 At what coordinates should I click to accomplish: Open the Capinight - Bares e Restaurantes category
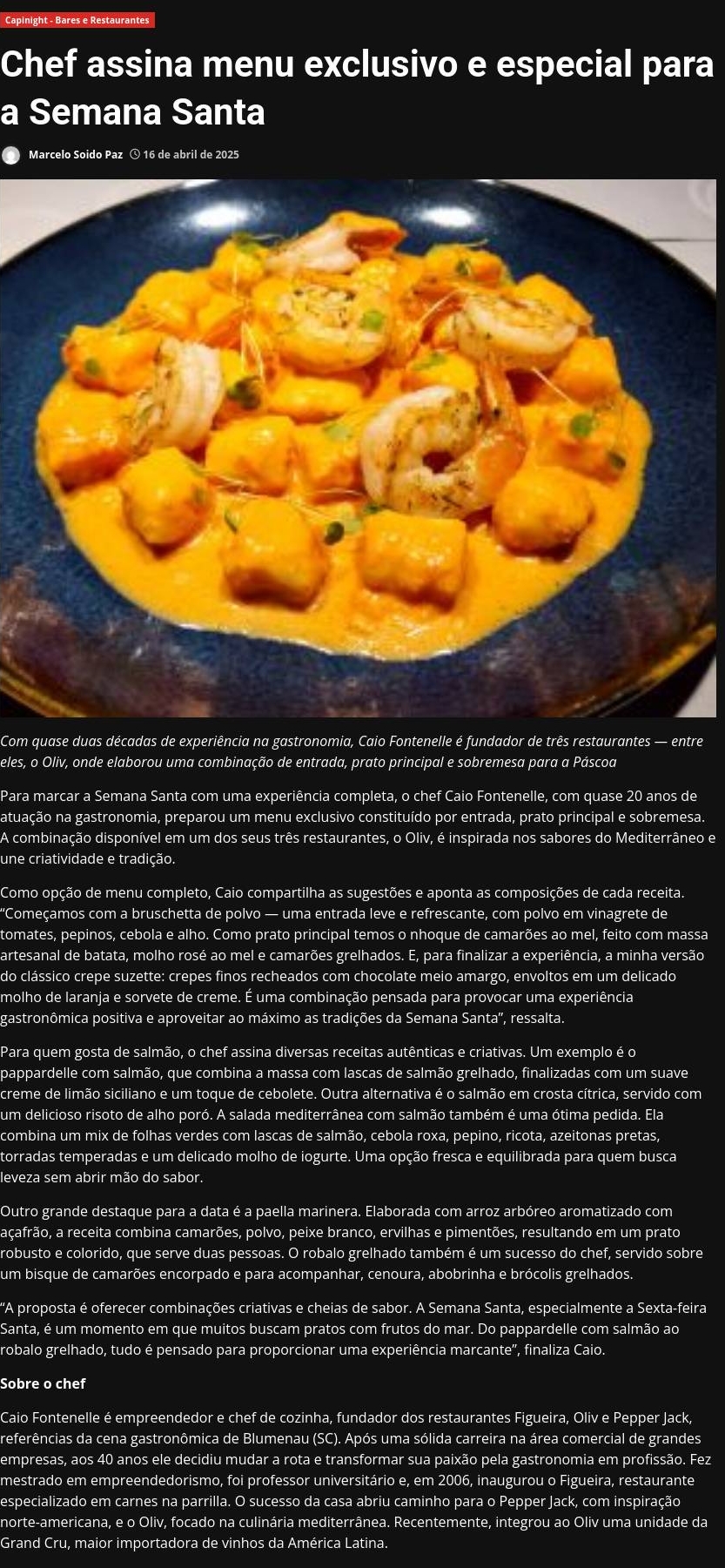[77, 20]
